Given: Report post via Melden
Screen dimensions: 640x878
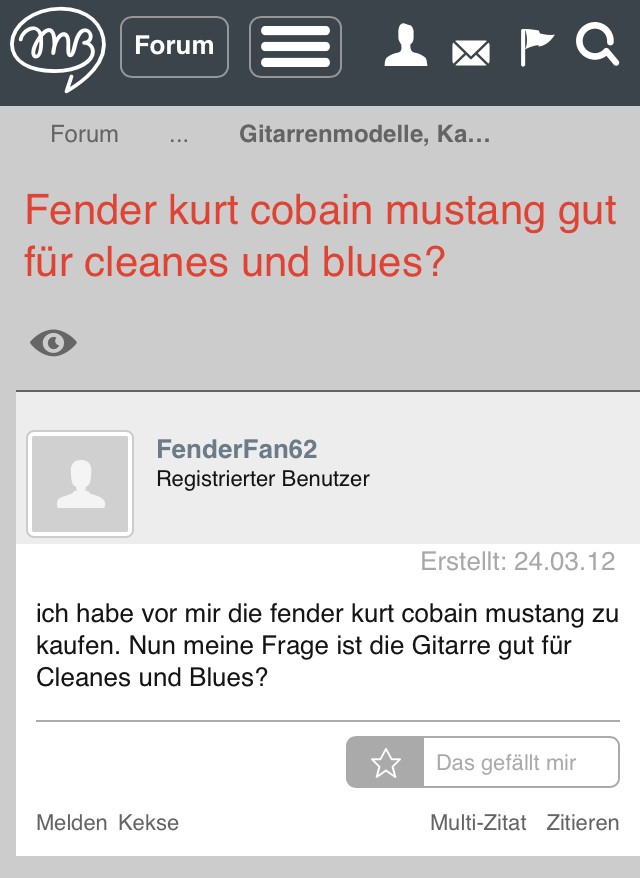Looking at the screenshot, I should (71, 823).
